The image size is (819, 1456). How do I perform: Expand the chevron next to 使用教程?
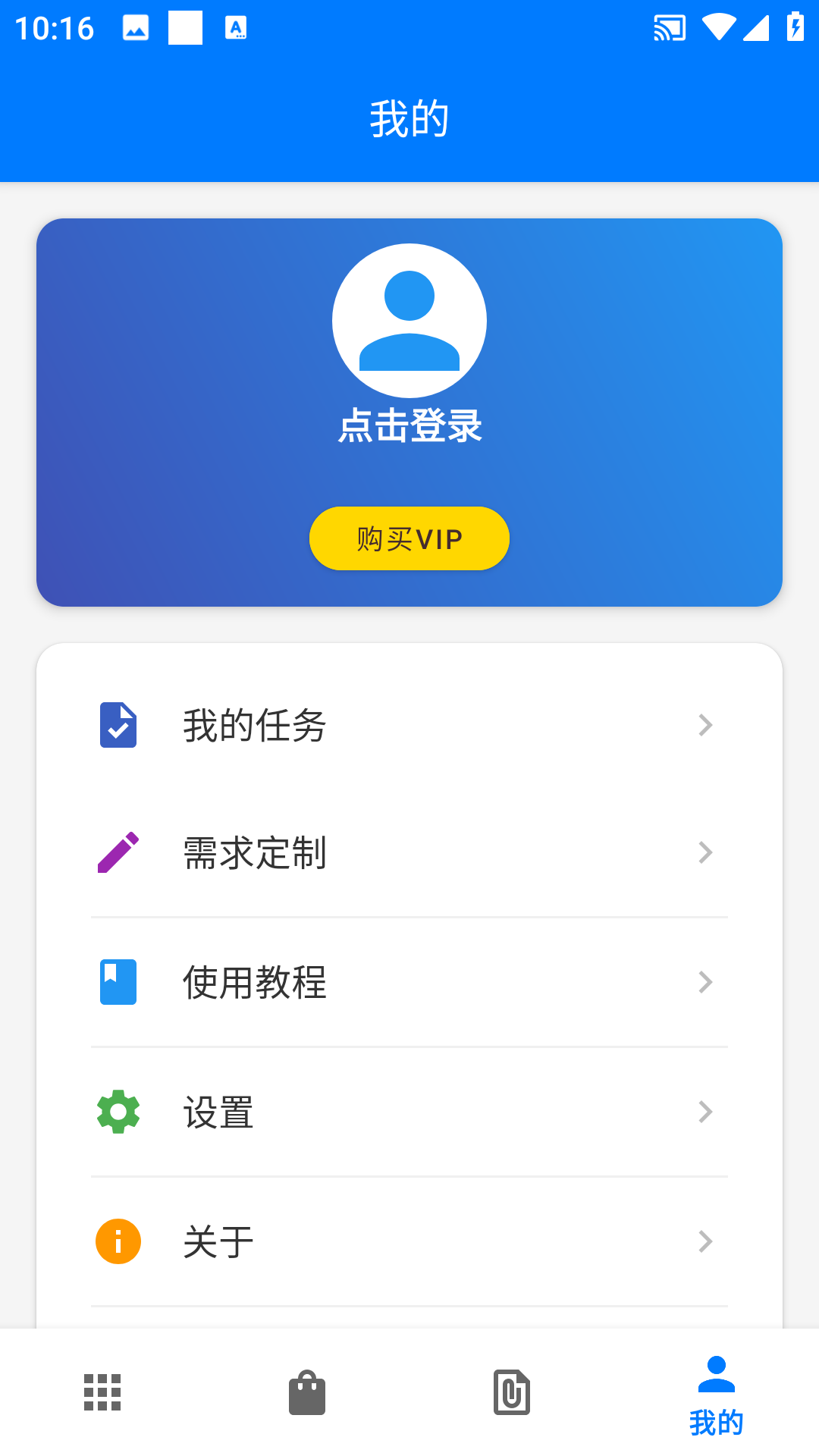click(705, 983)
